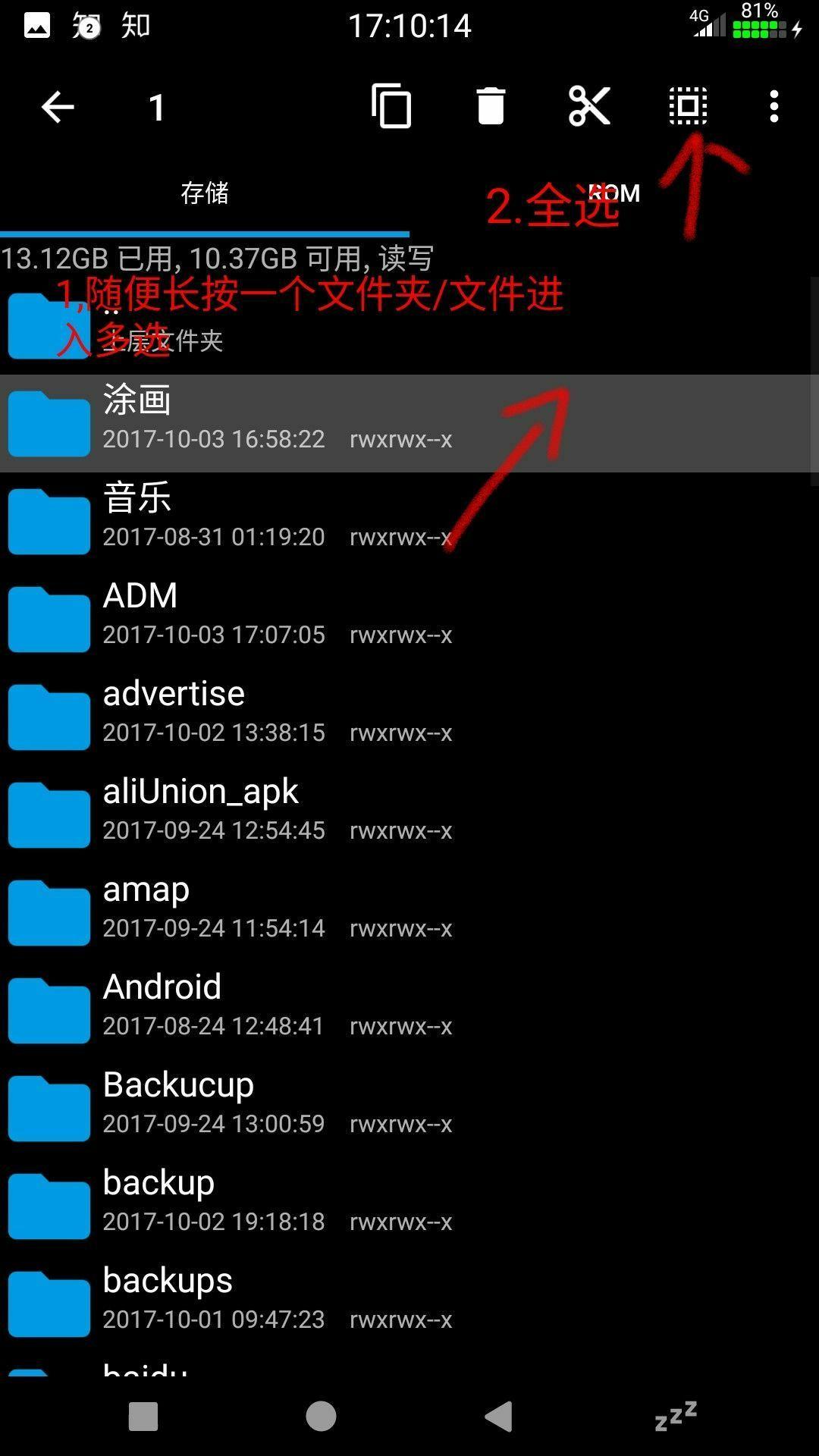Select the amap folder
The height and width of the screenshot is (1456, 819).
coord(409,912)
